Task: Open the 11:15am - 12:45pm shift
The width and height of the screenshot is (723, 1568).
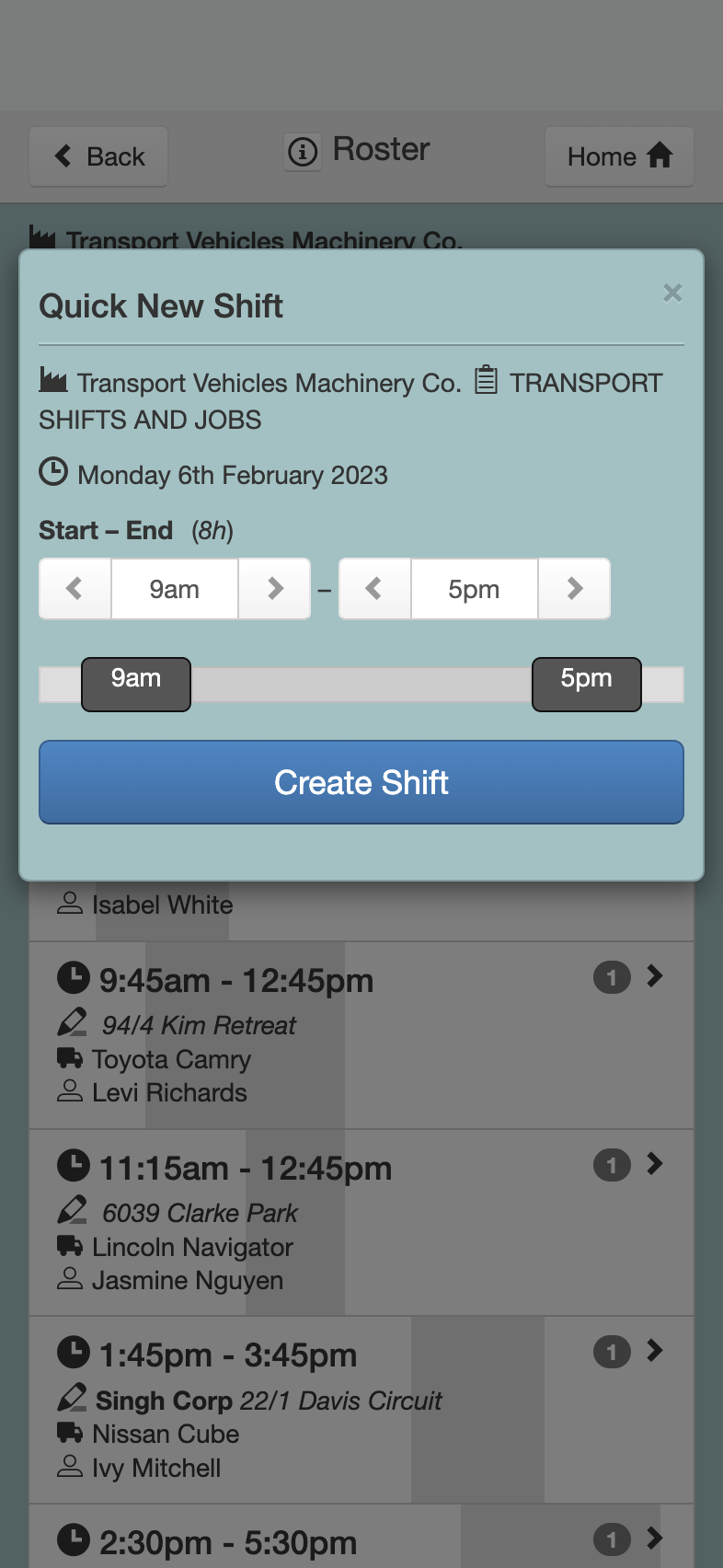Action: click(361, 1223)
